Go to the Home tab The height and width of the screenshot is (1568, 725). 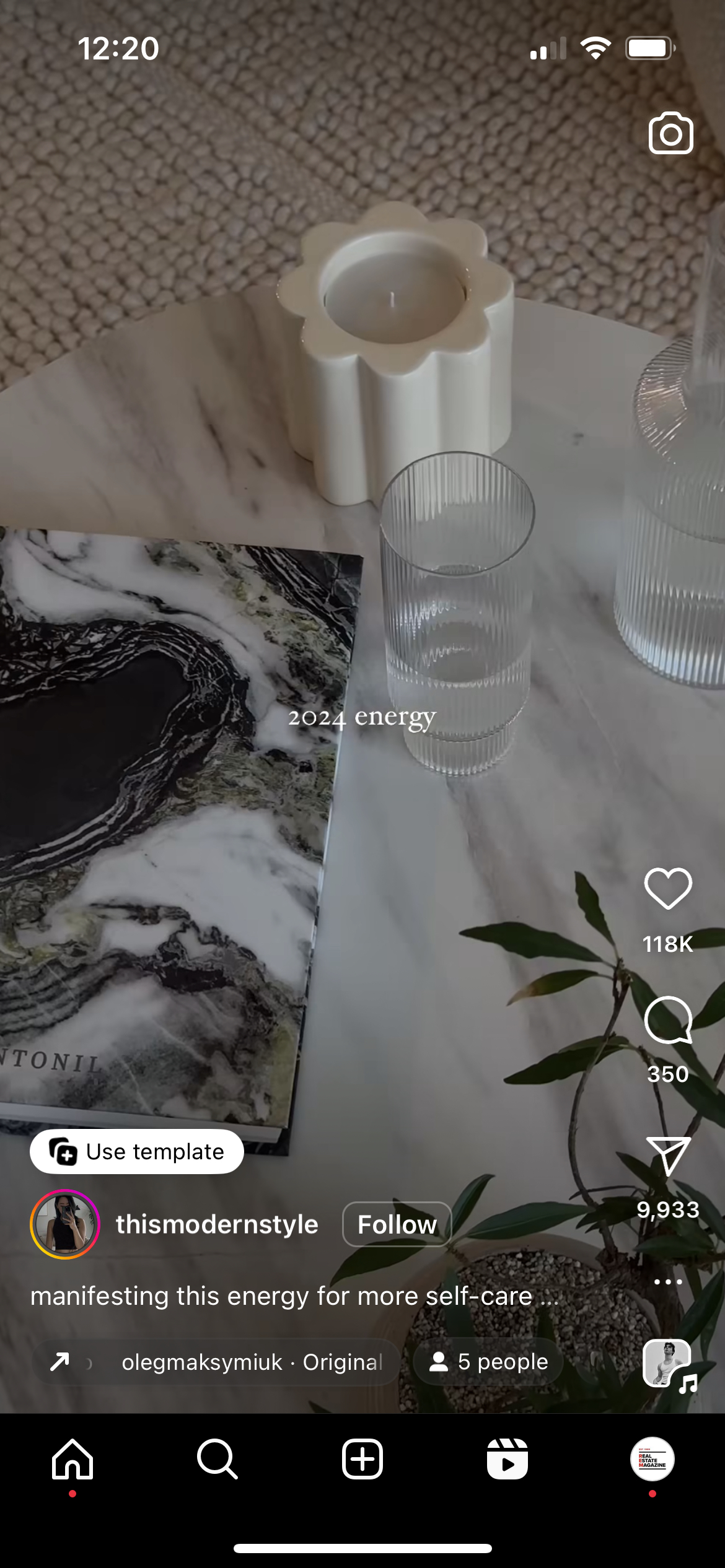(x=72, y=1459)
